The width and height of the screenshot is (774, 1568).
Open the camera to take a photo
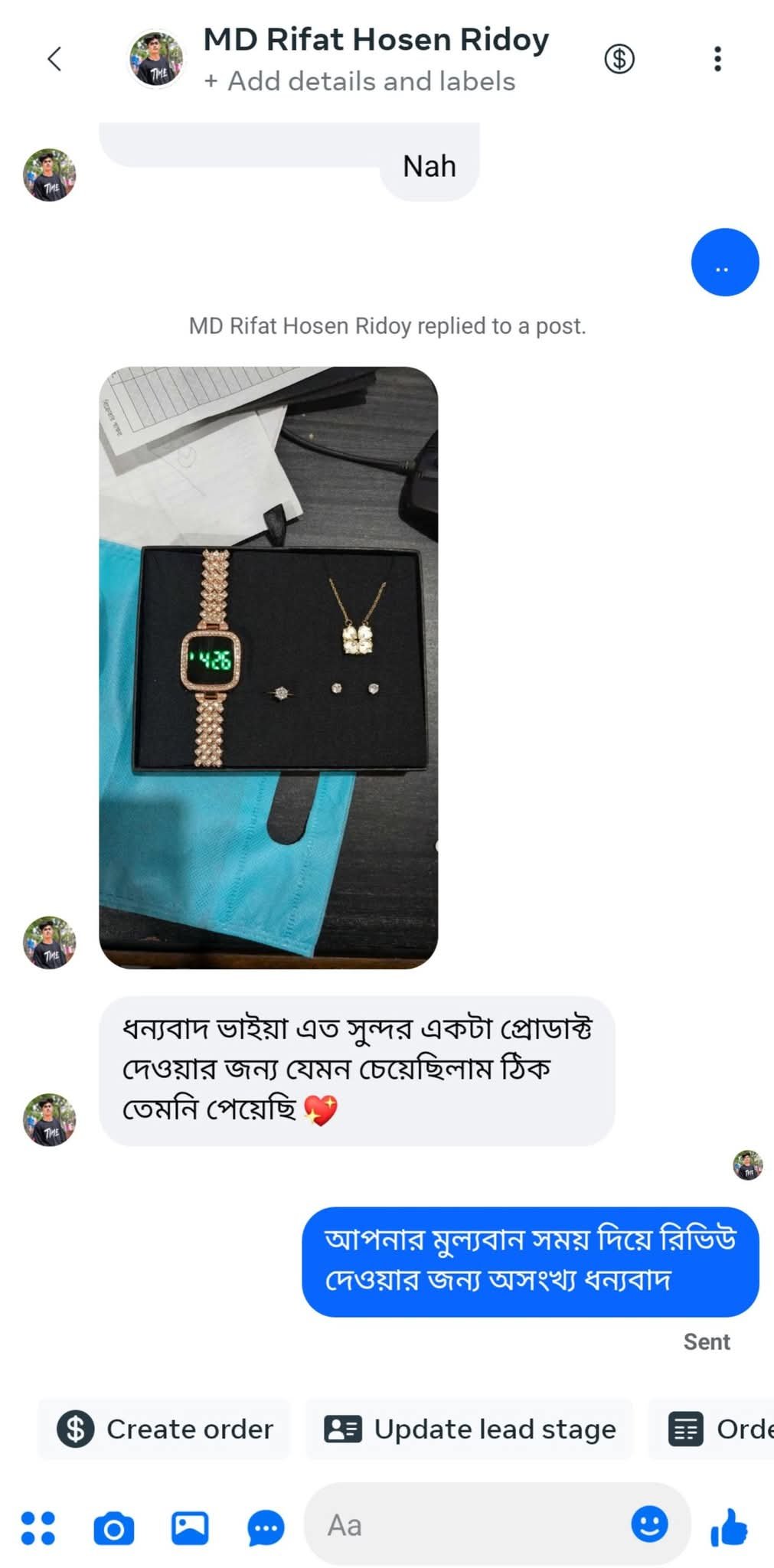click(x=113, y=1527)
